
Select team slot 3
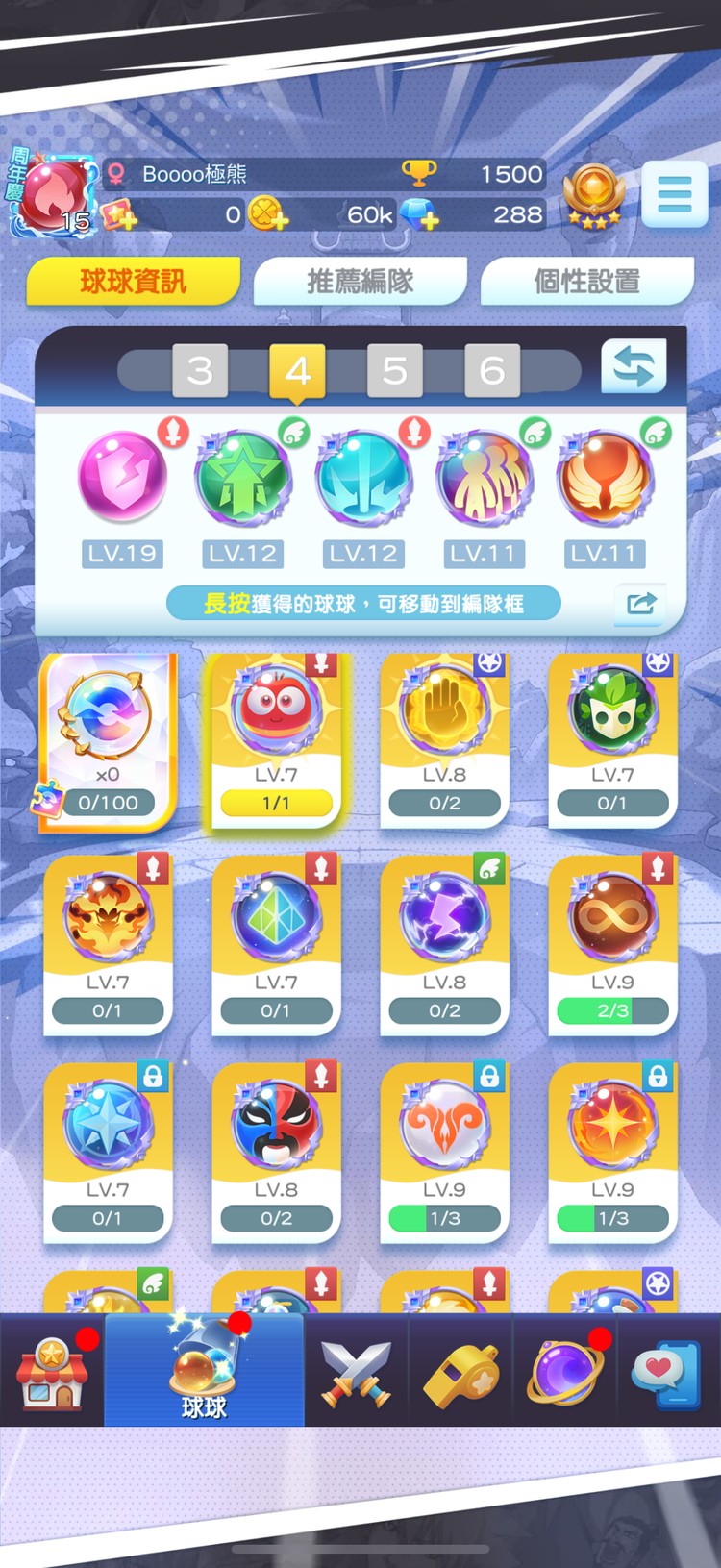pyautogui.click(x=200, y=370)
